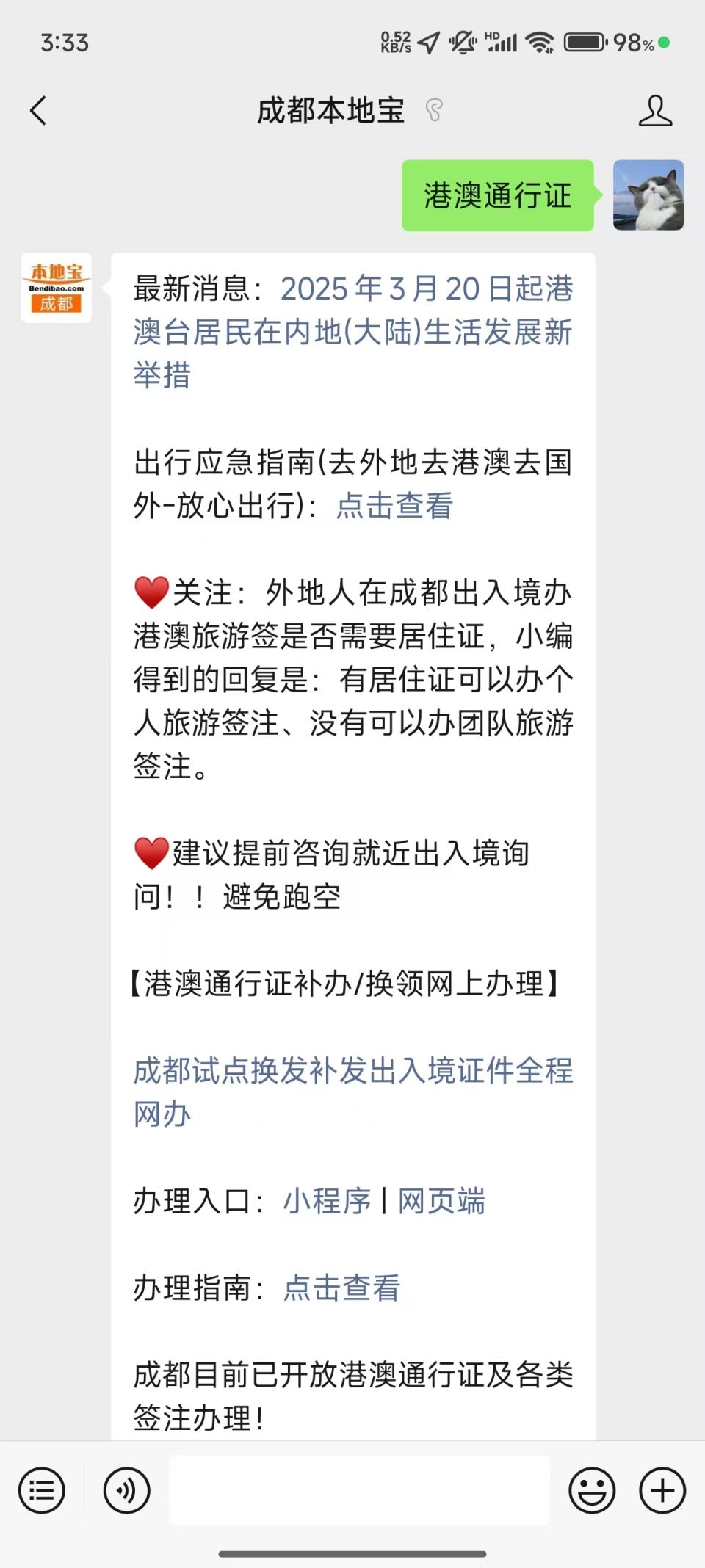
Task: Tap 点击查看 next to 办理指南
Action: 341,1288
